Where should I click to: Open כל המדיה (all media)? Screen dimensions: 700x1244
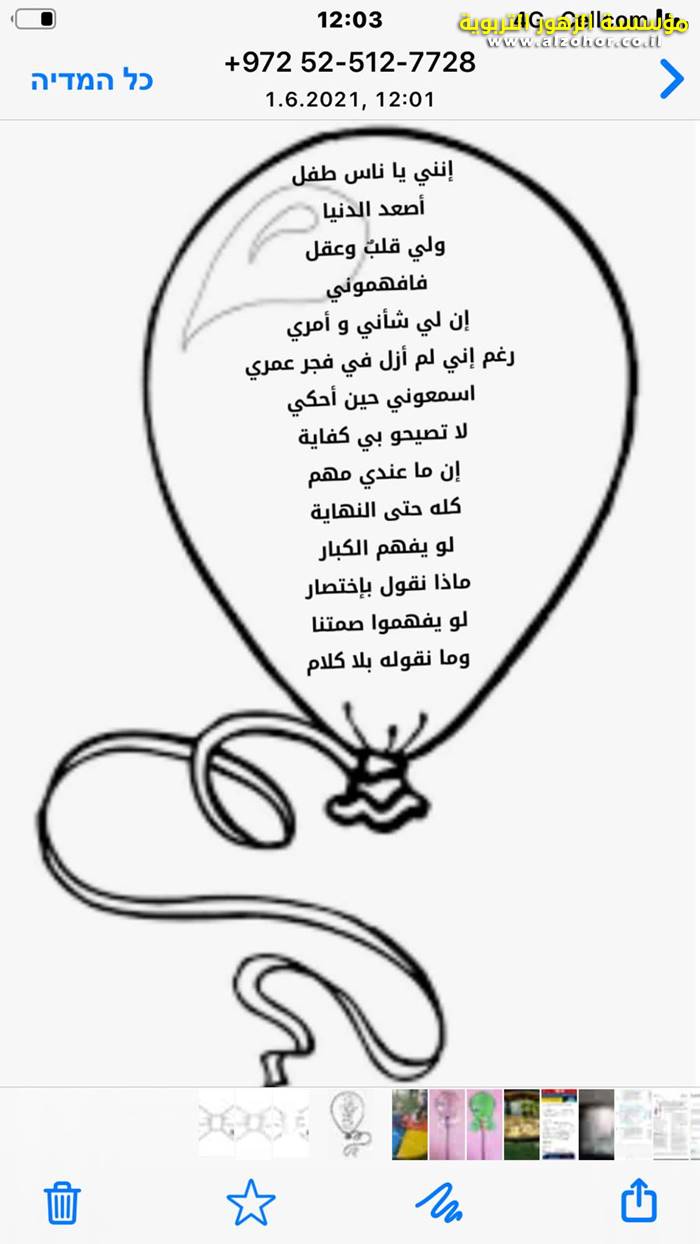pos(91,80)
